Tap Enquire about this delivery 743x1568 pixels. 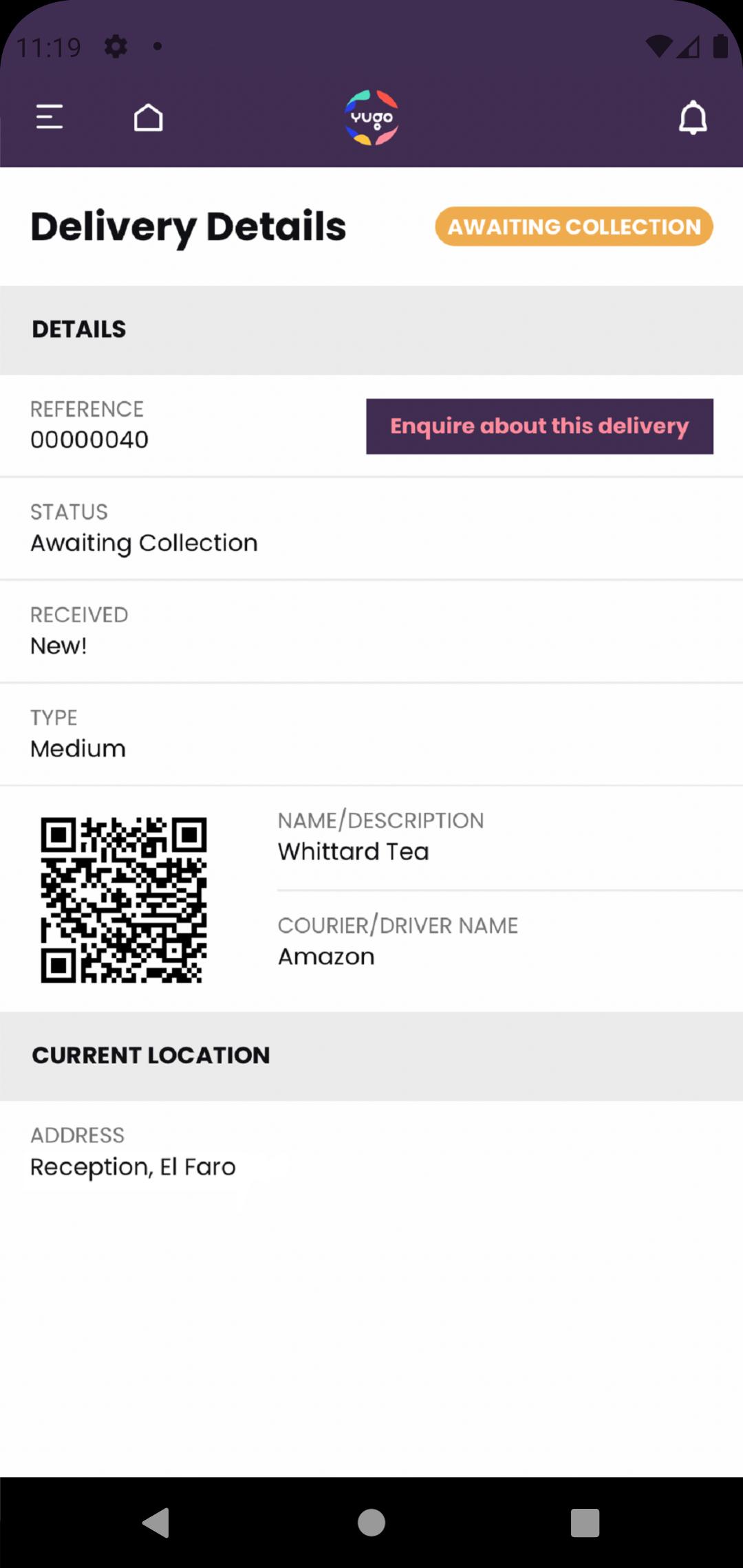pos(539,426)
